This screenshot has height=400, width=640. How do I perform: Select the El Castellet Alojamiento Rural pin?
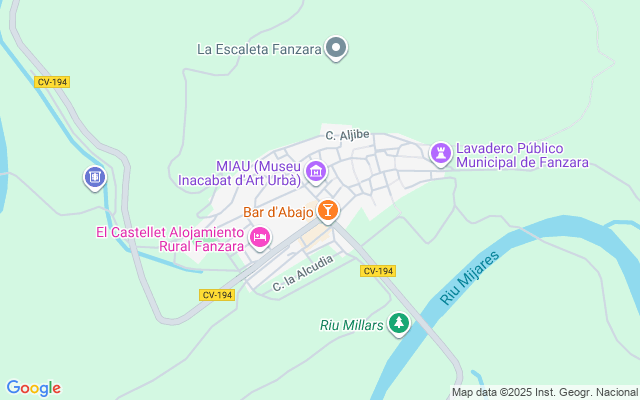pyautogui.click(x=260, y=237)
